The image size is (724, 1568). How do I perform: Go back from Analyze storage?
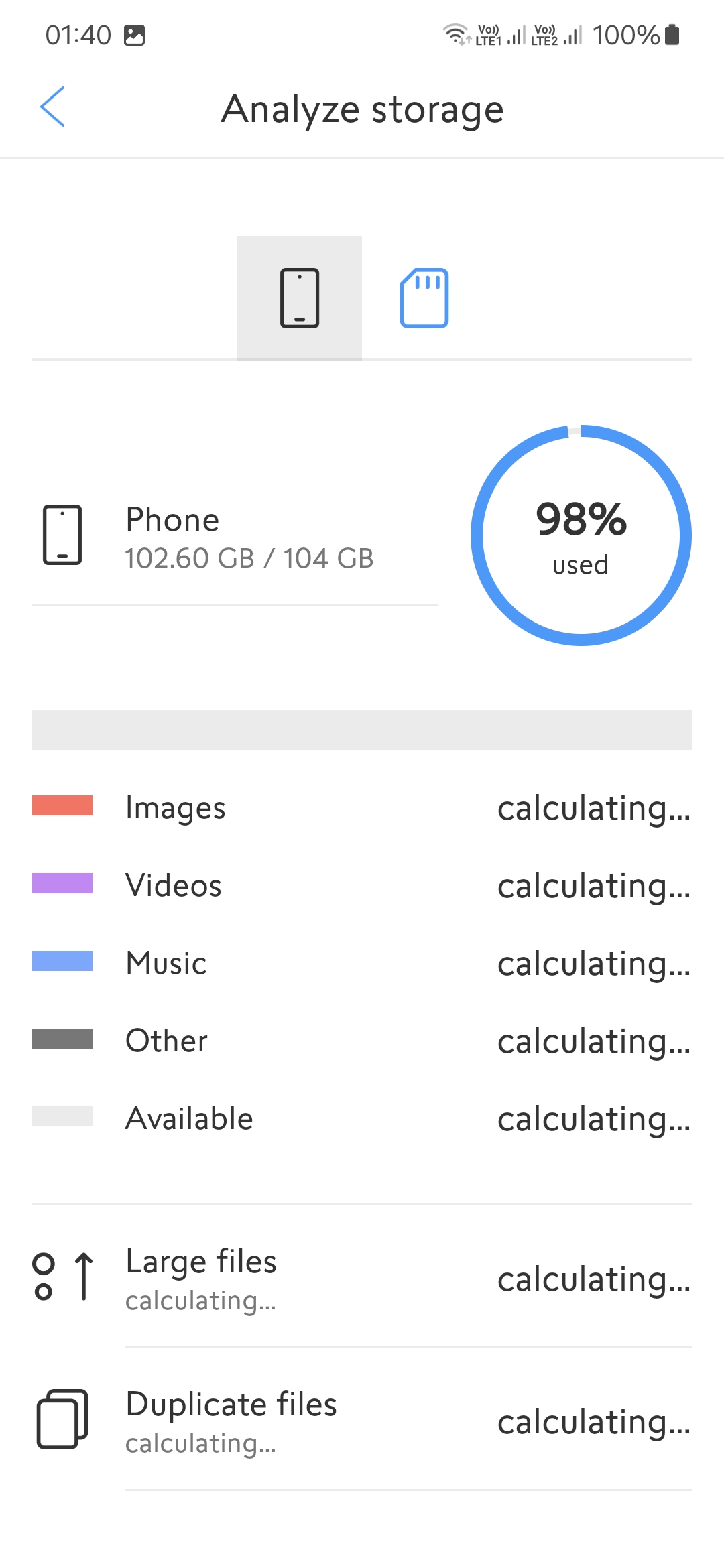(x=52, y=107)
